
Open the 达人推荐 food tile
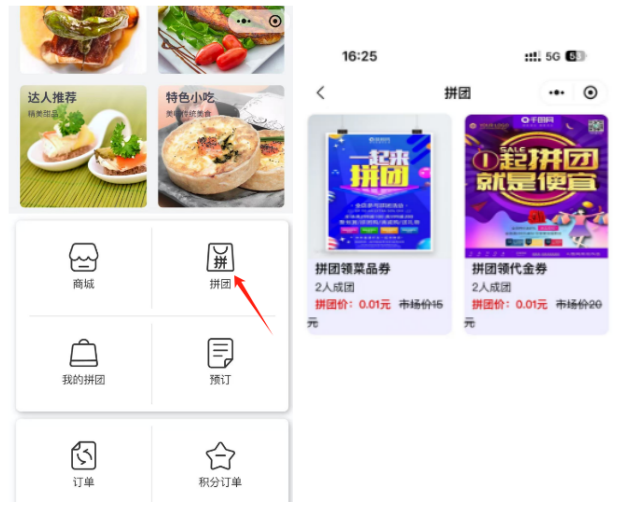pyautogui.click(x=83, y=146)
